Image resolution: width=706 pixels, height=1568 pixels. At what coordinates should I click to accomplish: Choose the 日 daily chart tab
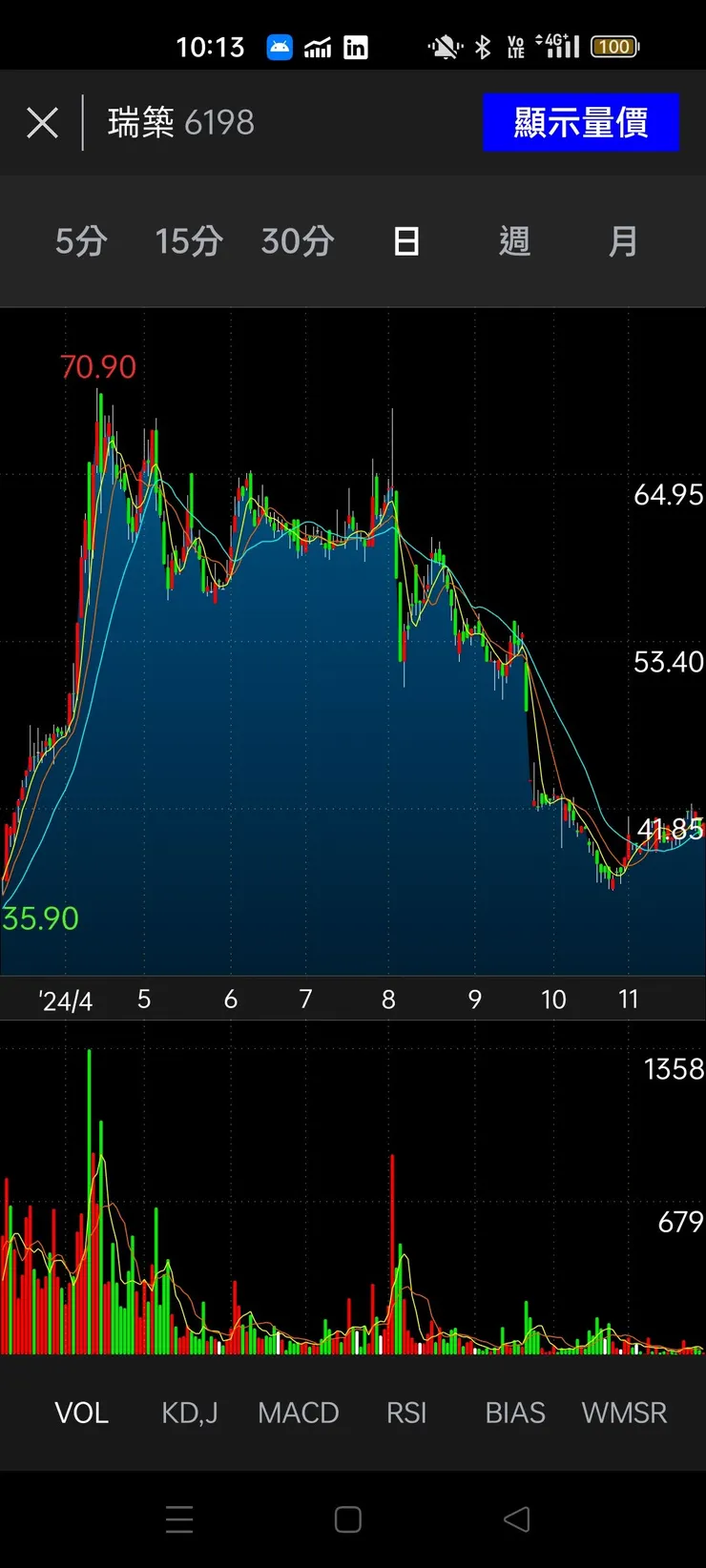point(406,241)
